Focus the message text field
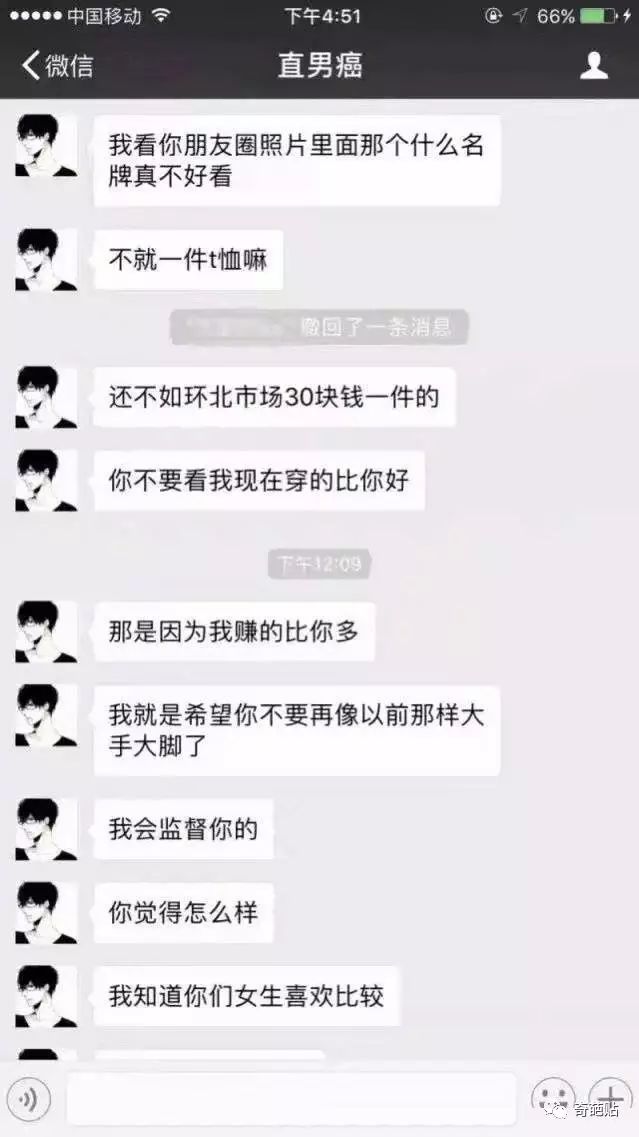The image size is (639, 1137). point(290,1100)
